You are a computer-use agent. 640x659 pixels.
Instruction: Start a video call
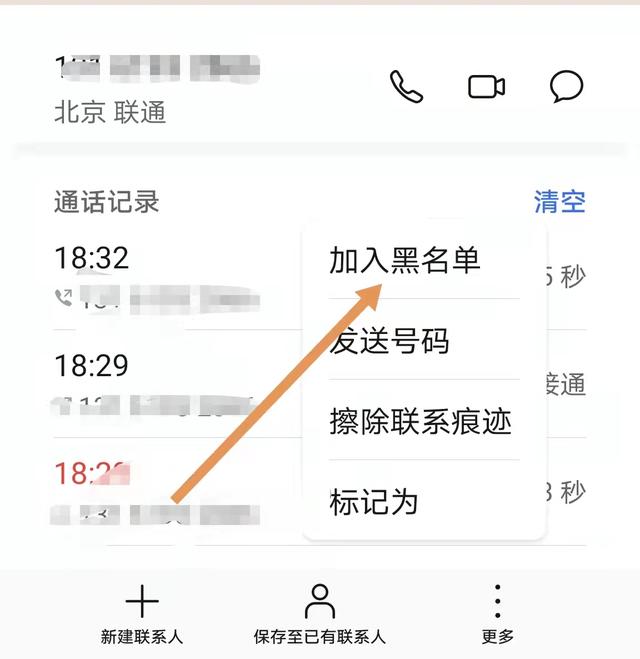tap(486, 87)
